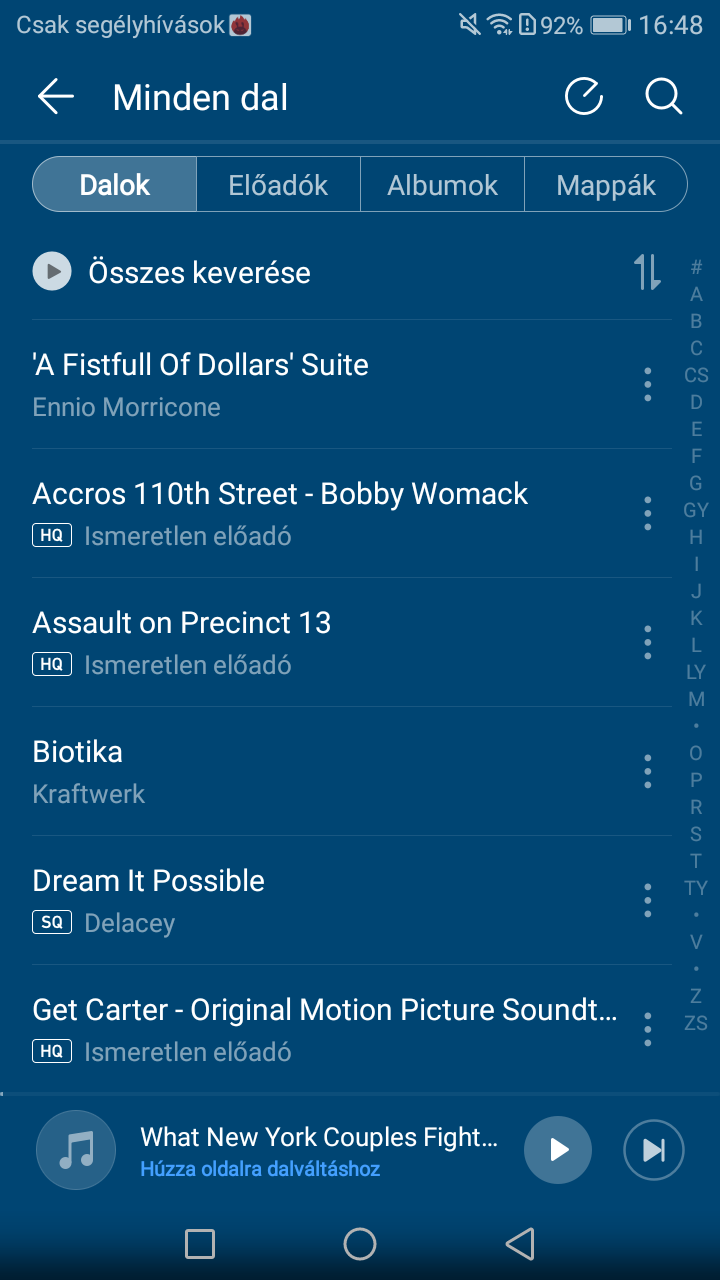Open options menu for Dream It Possible
This screenshot has width=720, height=1280.
[x=648, y=900]
